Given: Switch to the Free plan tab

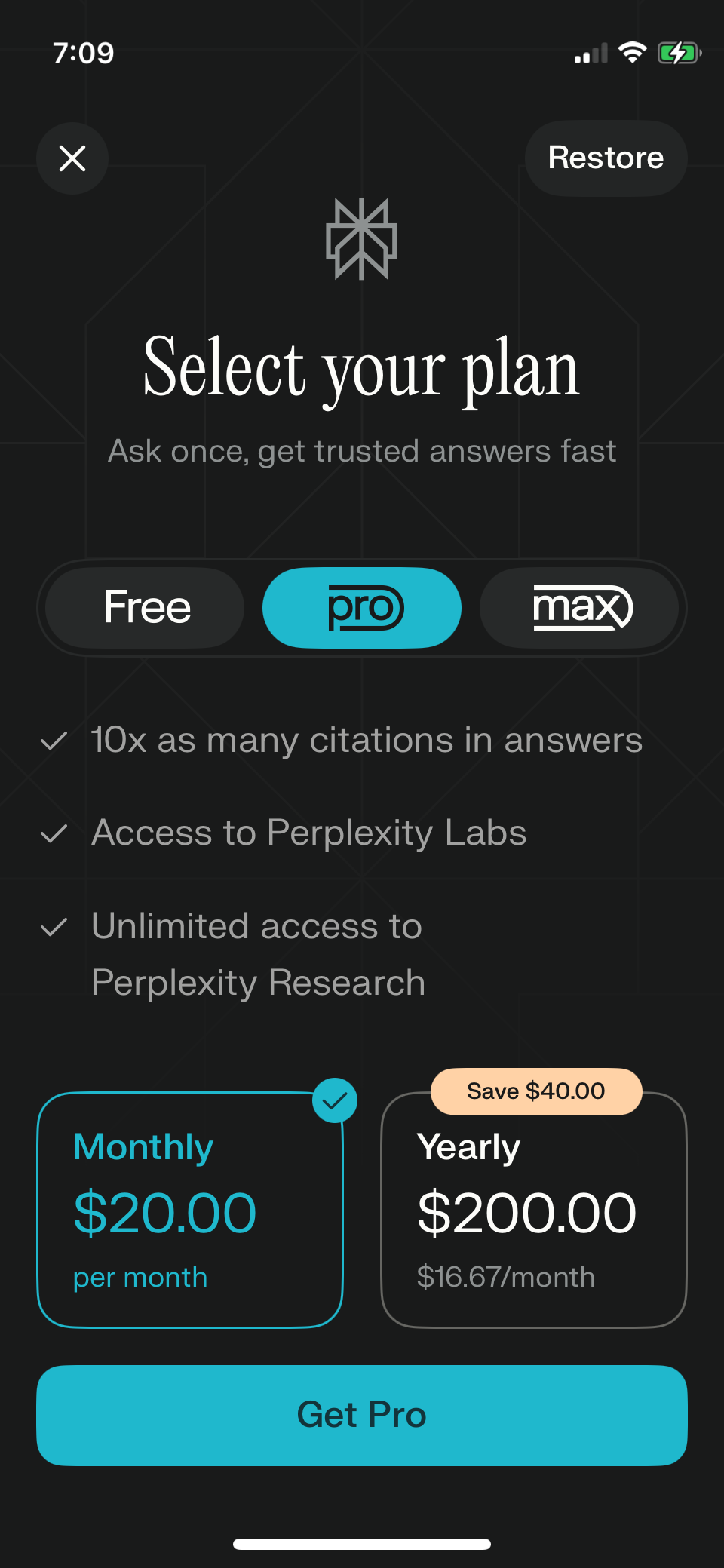Looking at the screenshot, I should (x=146, y=608).
